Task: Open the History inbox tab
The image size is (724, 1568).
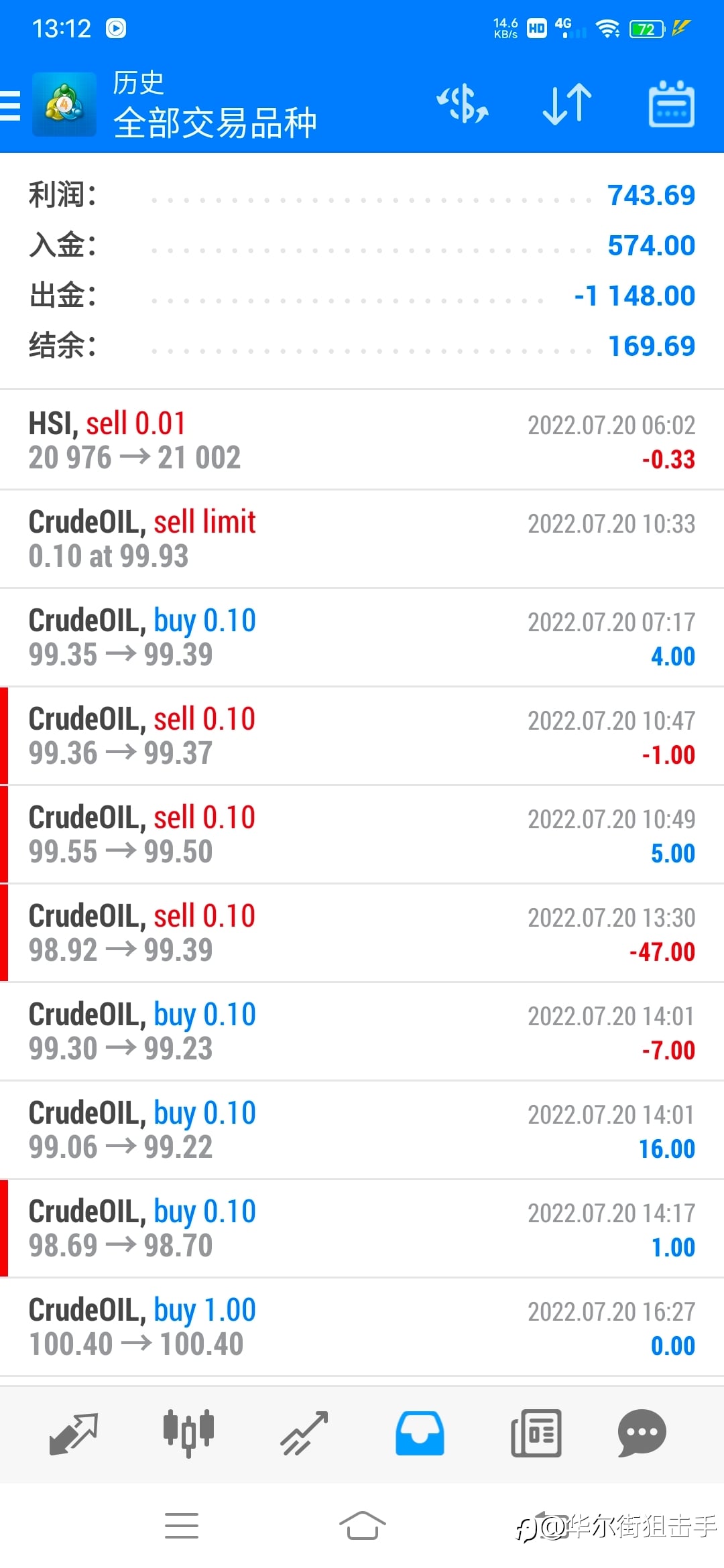Action: [420, 1433]
